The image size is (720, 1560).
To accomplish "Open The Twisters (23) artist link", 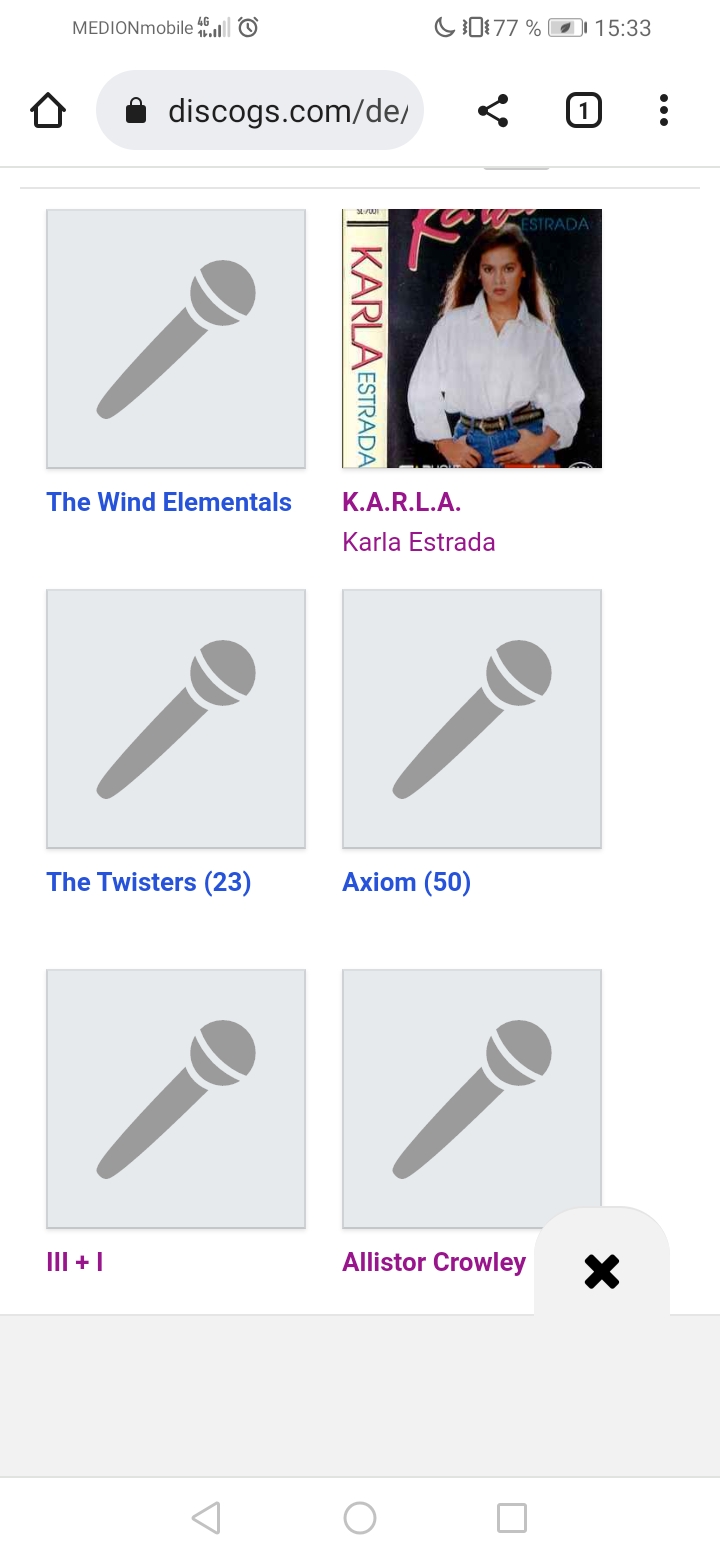I will click(149, 882).
